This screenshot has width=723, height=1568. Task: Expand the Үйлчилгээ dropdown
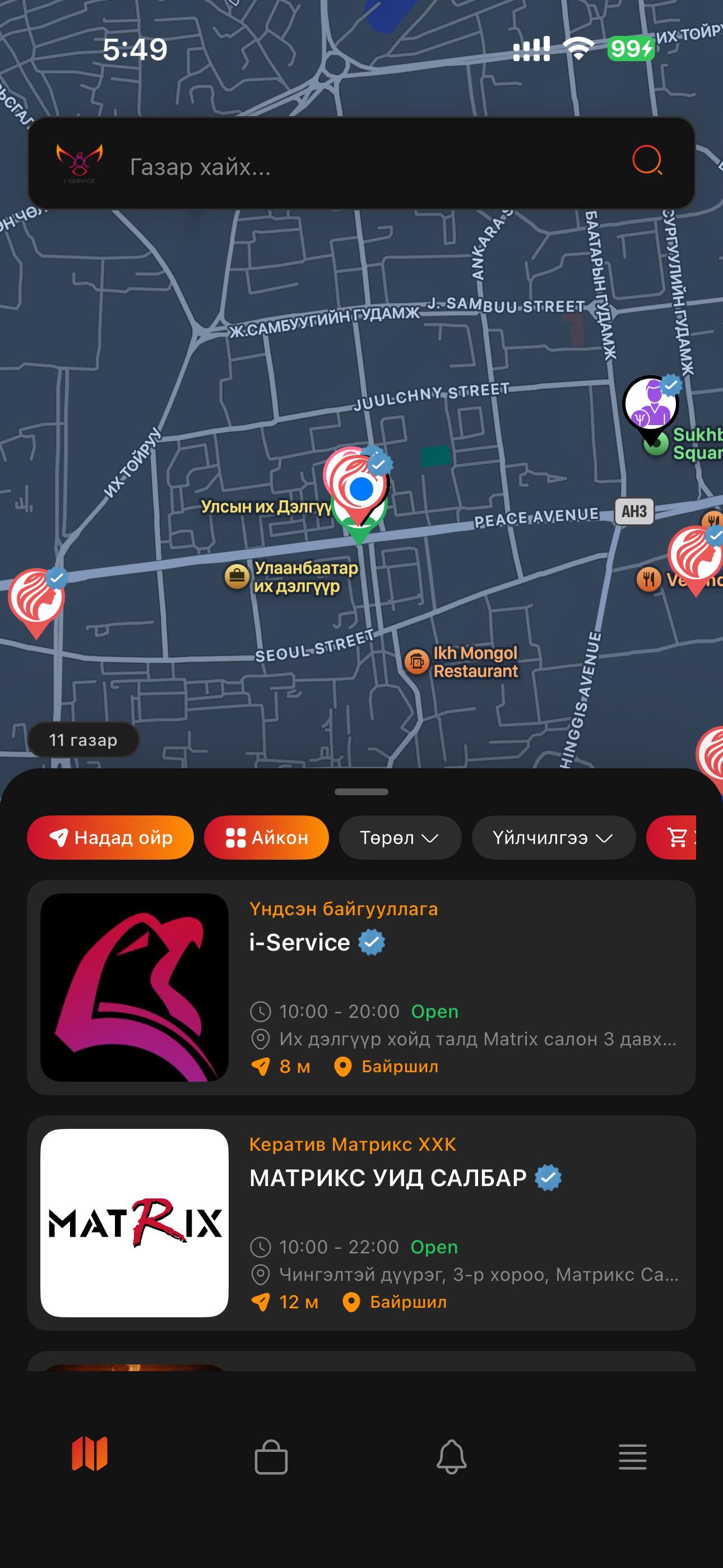553,838
